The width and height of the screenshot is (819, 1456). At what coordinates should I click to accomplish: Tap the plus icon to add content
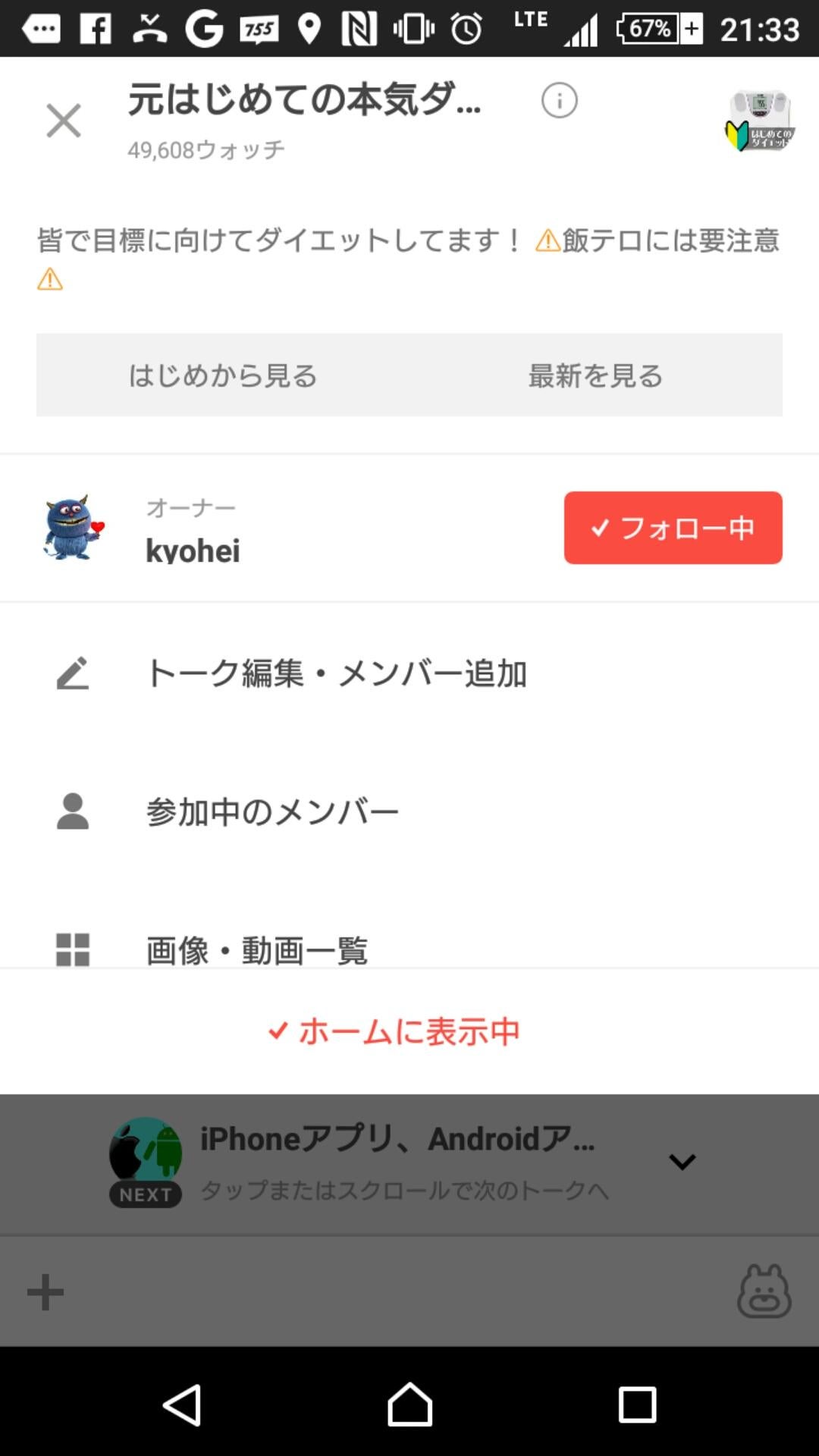[45, 1292]
